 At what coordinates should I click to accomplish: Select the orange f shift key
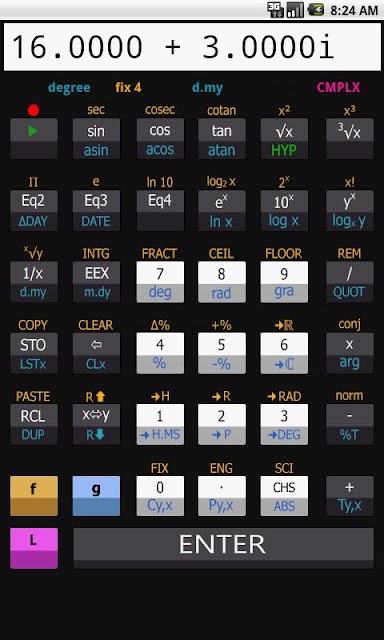pyautogui.click(x=34, y=496)
